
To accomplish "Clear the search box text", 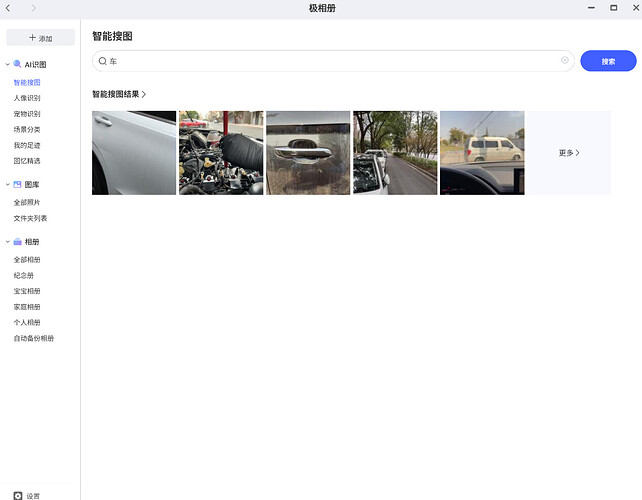I will [x=564, y=61].
